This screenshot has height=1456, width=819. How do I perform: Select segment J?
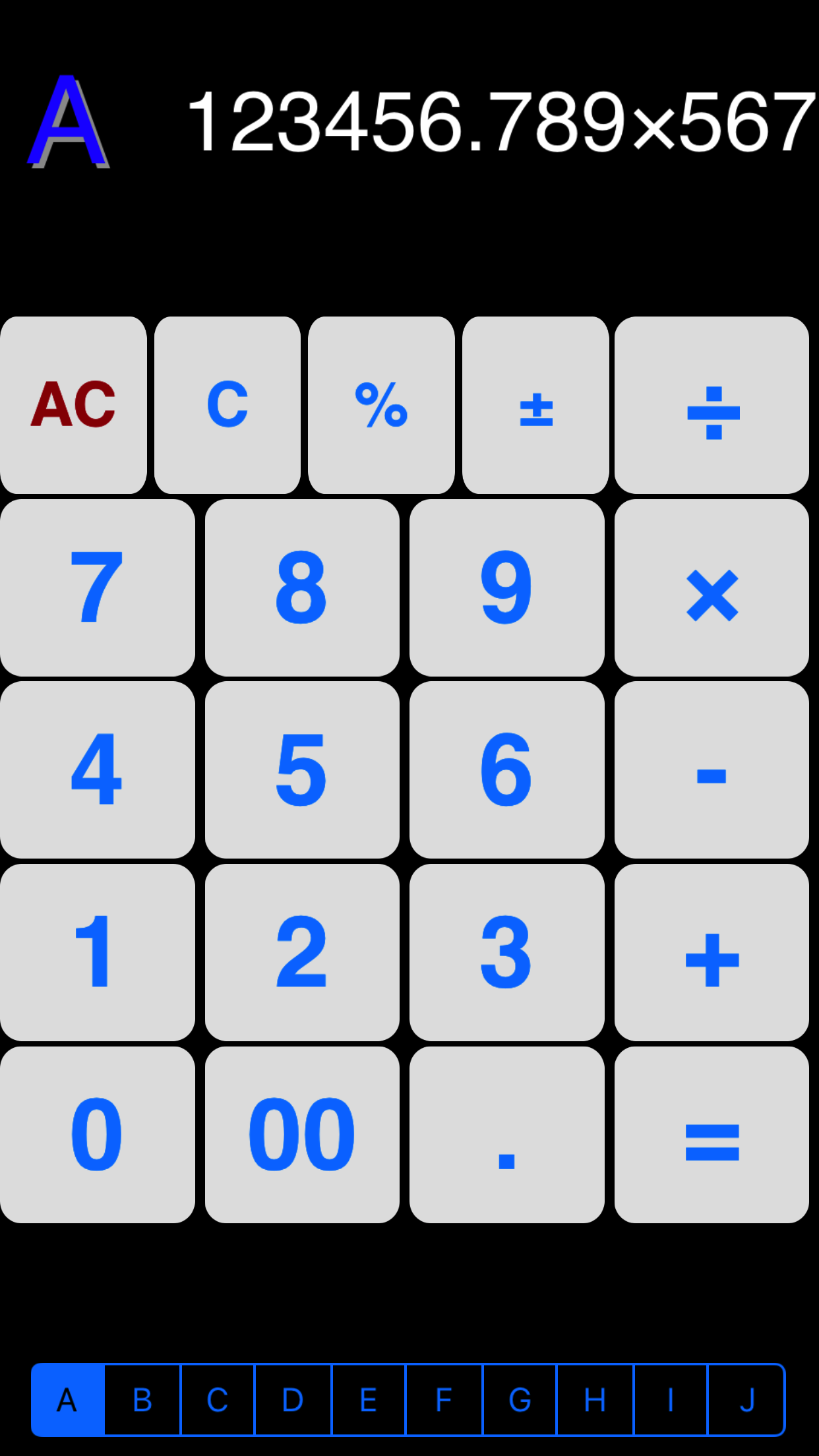[x=746, y=1399]
